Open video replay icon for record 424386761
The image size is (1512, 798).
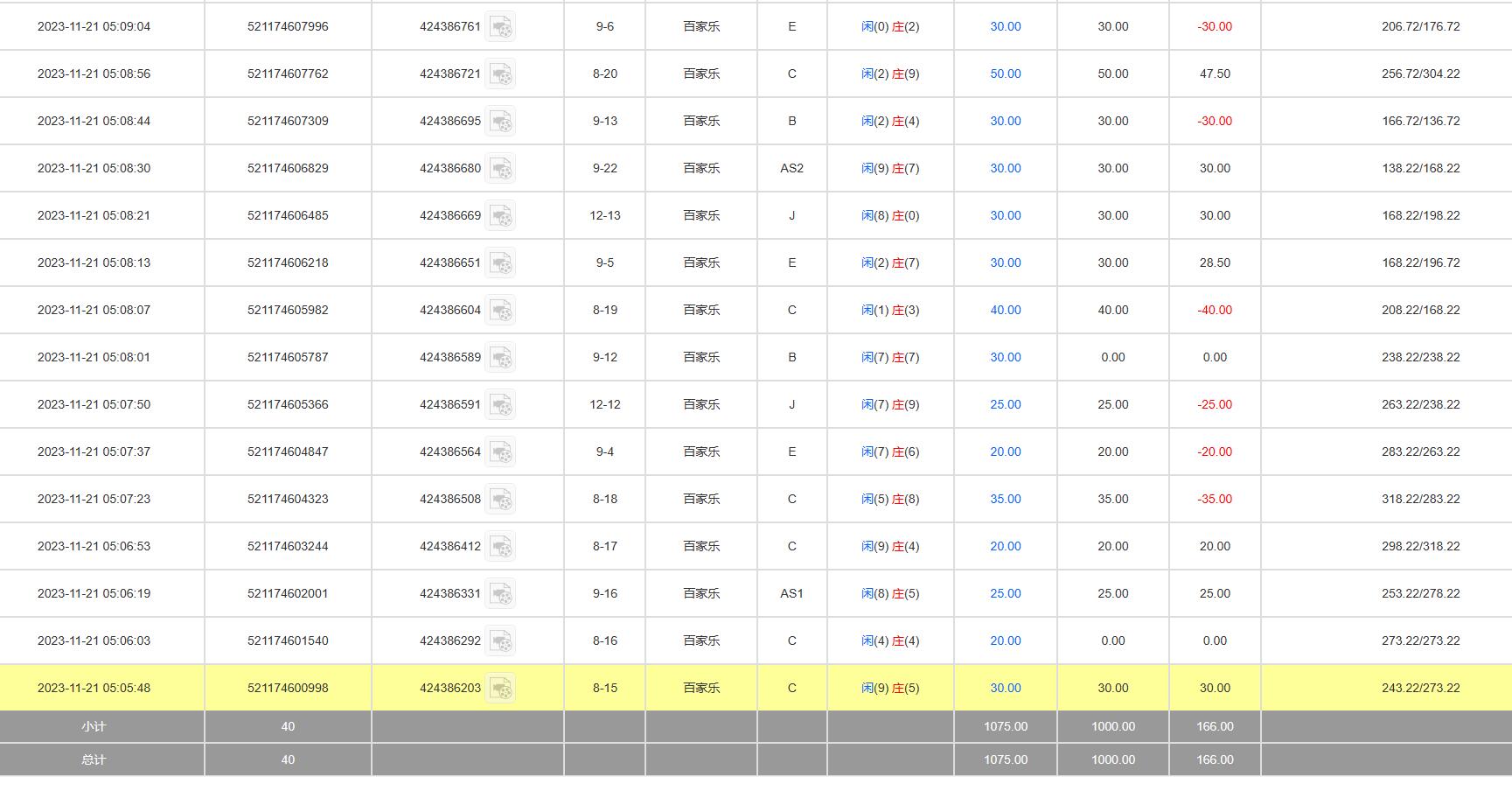[x=500, y=27]
